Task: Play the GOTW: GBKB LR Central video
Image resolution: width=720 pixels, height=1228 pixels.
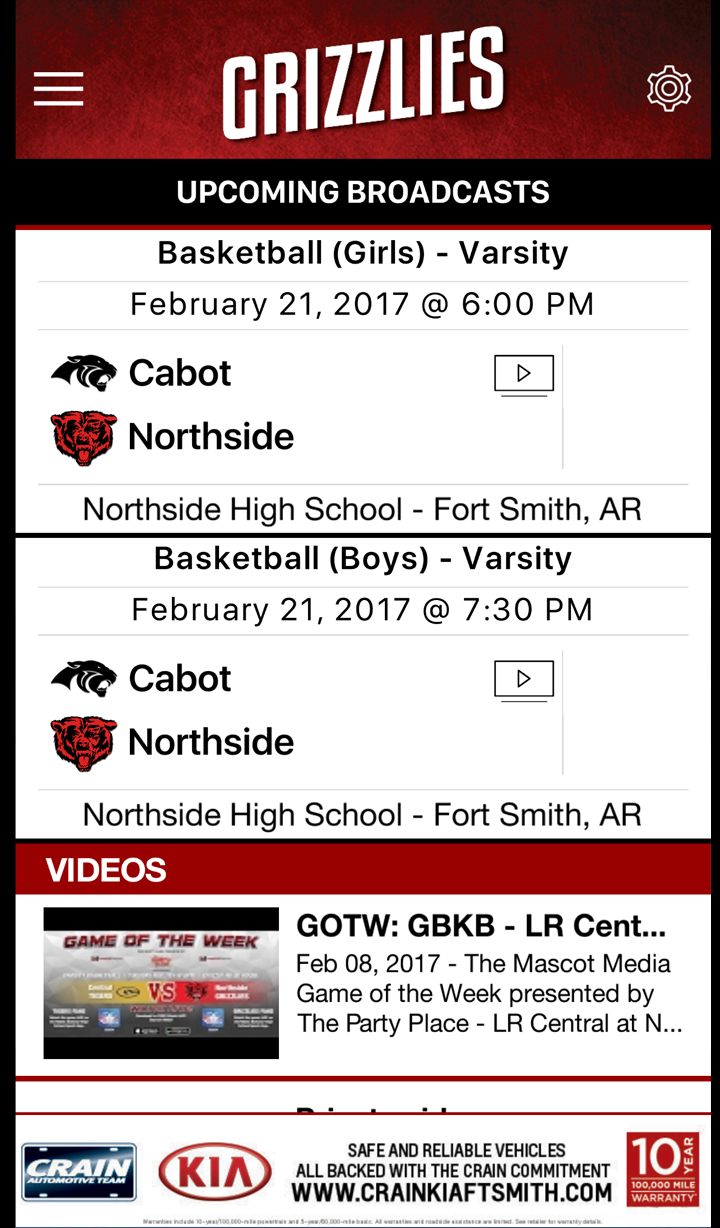Action: (161, 982)
